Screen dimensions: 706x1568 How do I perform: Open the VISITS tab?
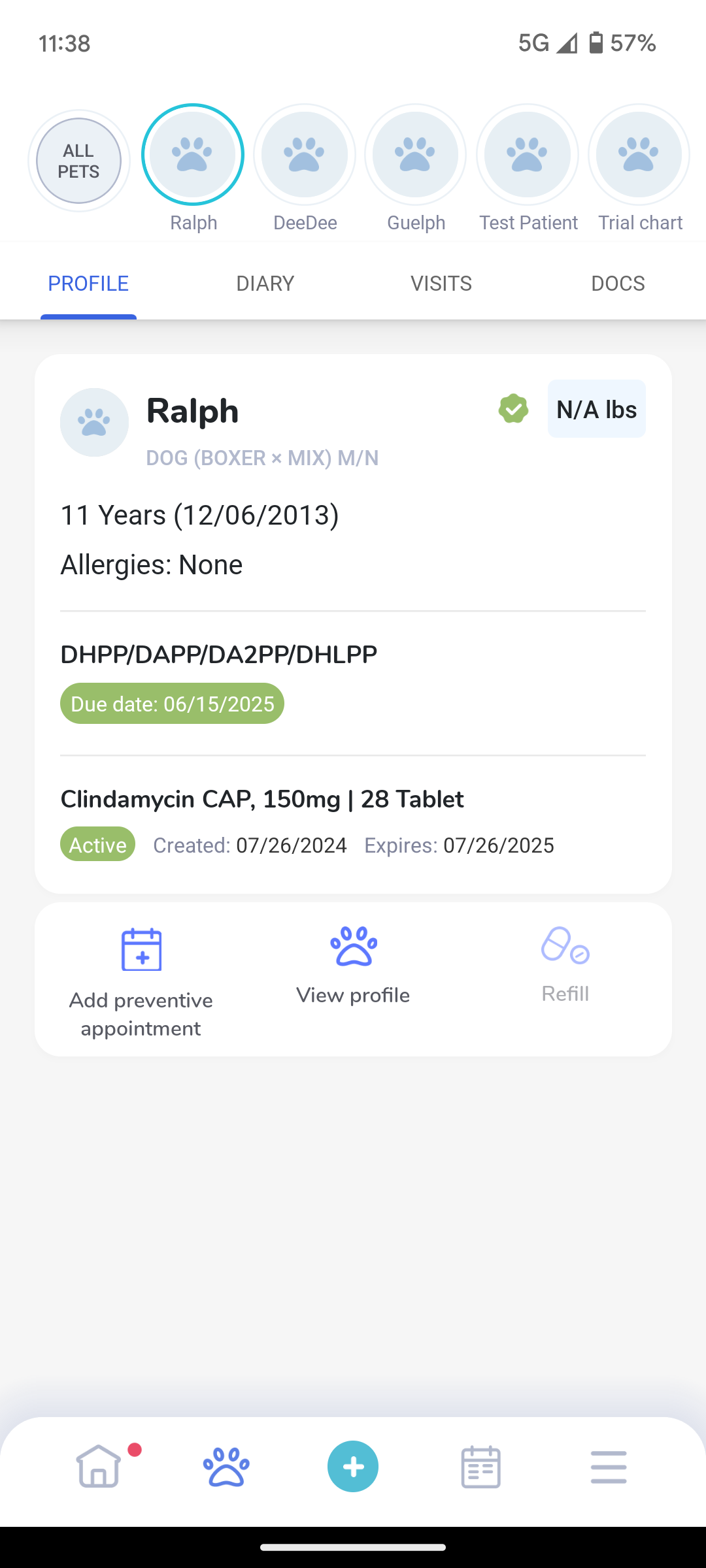[x=441, y=284]
